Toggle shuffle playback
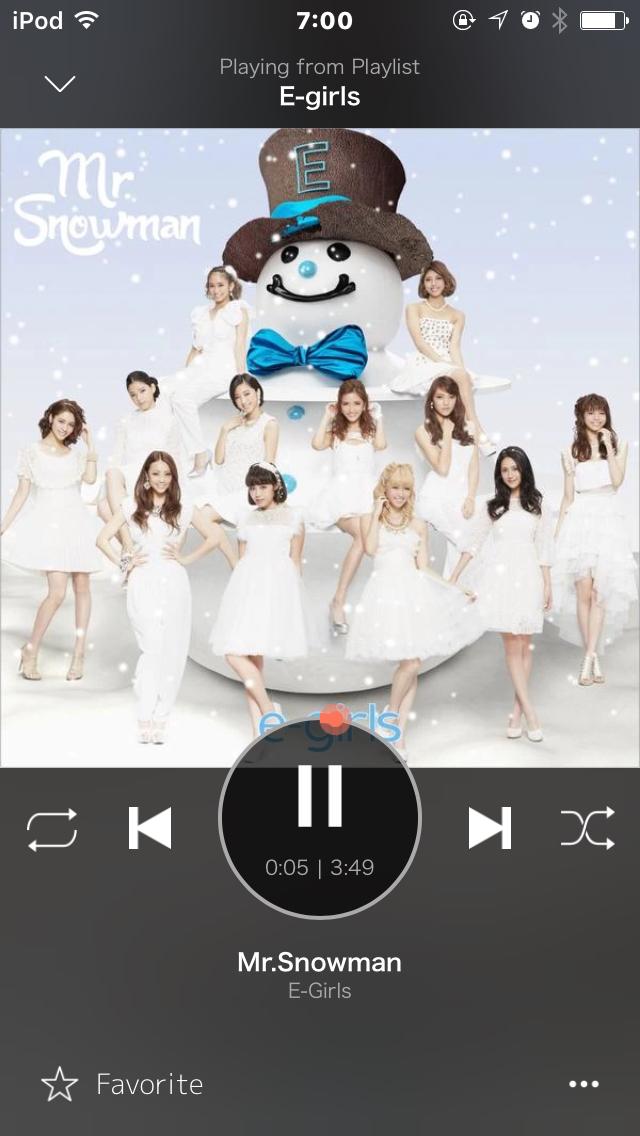 click(587, 829)
